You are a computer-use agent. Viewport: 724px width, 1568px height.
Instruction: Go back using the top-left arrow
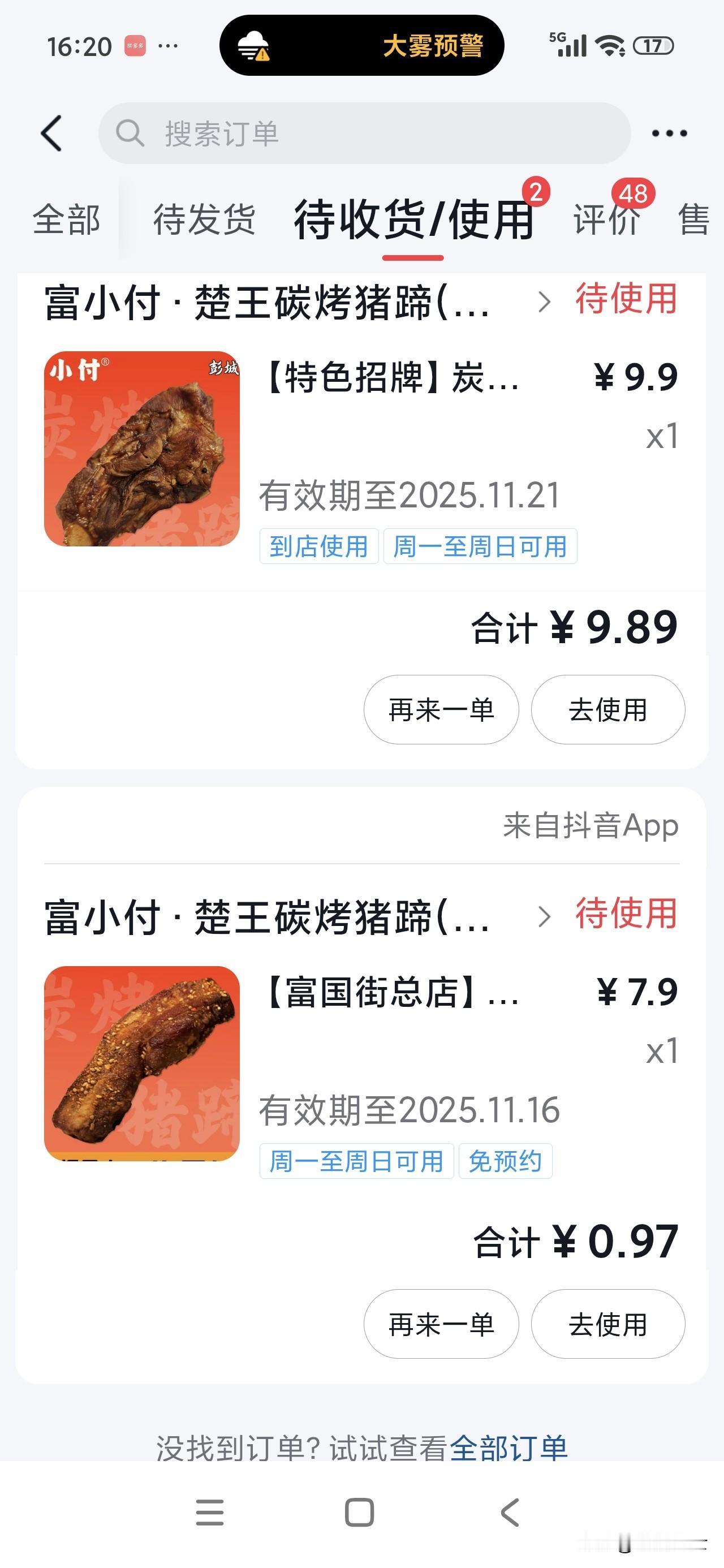pos(52,133)
